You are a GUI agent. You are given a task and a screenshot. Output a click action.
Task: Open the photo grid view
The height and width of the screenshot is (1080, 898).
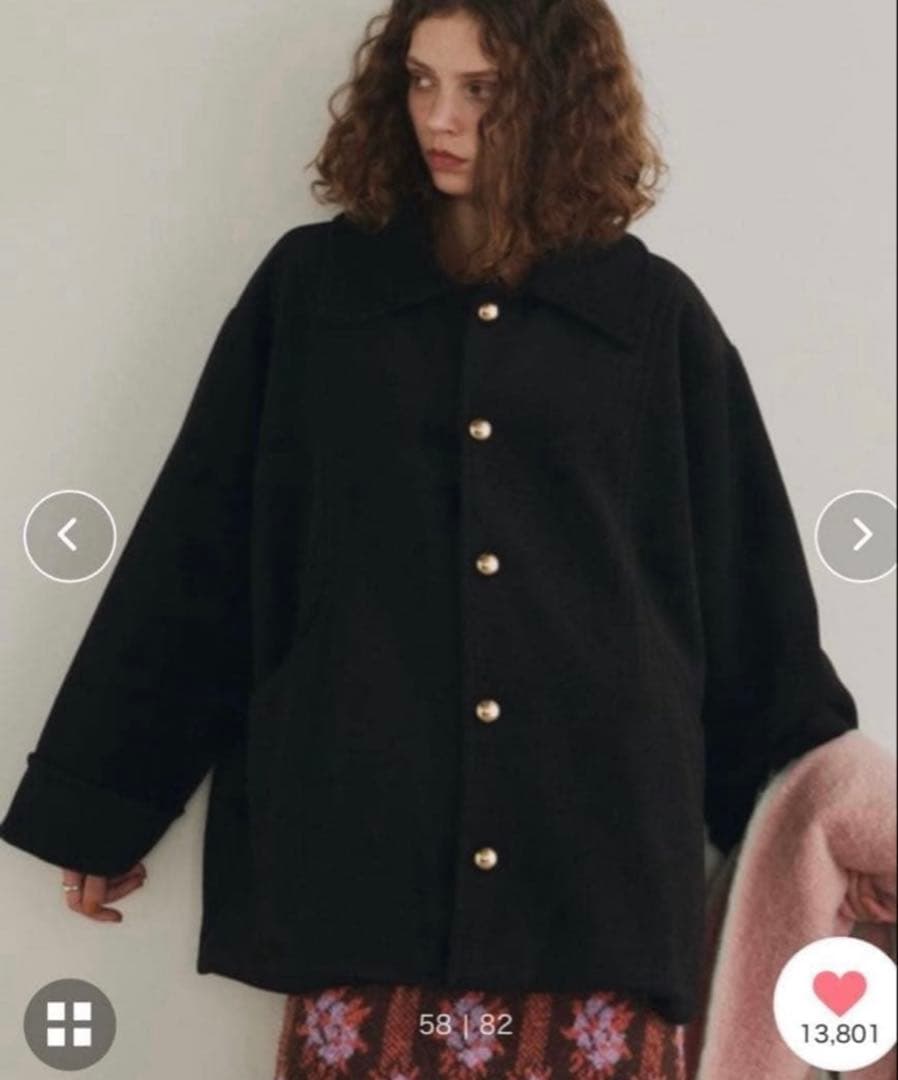click(69, 1023)
